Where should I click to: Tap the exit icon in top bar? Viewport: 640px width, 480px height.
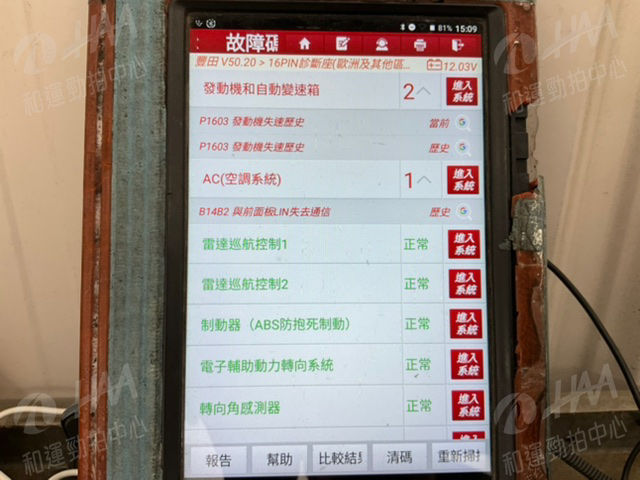click(x=458, y=44)
